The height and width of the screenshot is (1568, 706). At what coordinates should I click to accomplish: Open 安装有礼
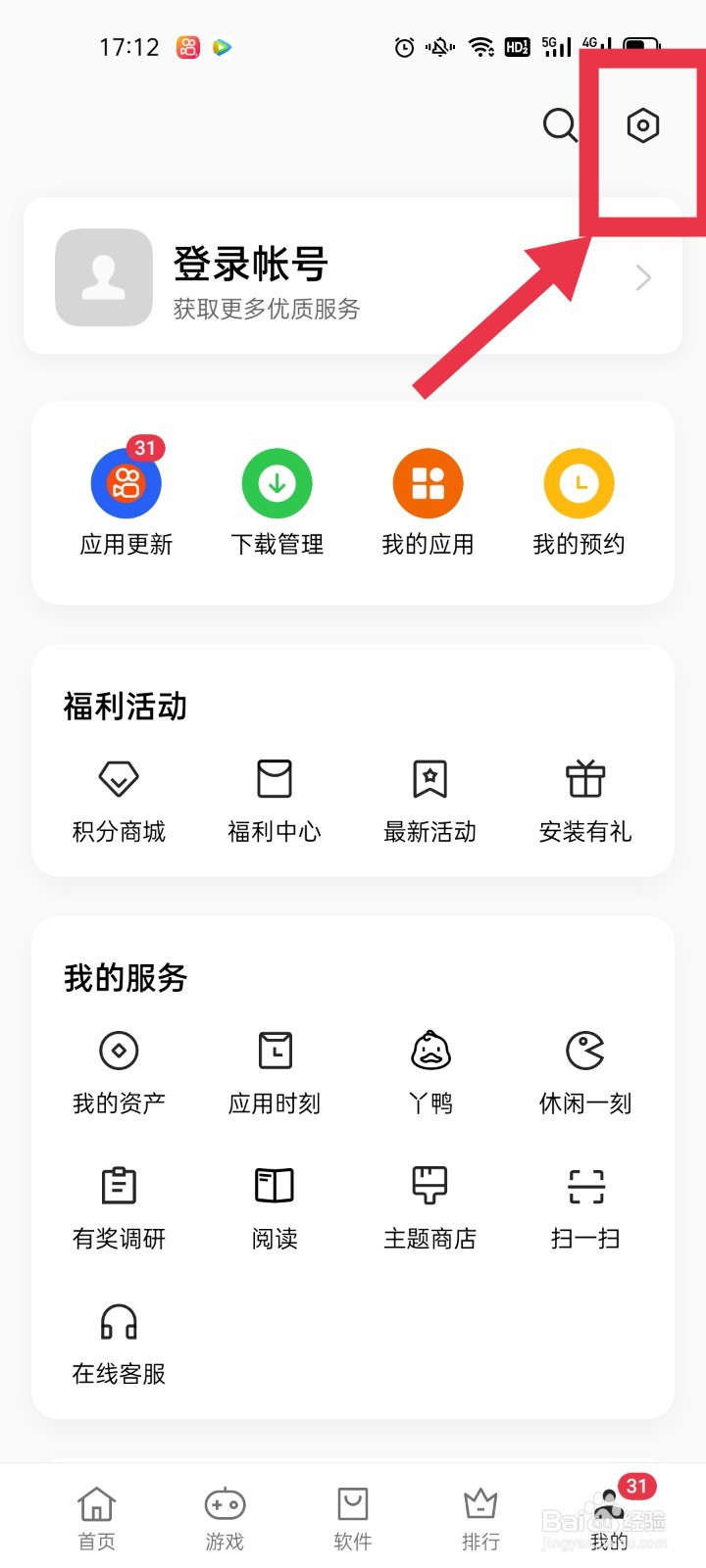(585, 801)
